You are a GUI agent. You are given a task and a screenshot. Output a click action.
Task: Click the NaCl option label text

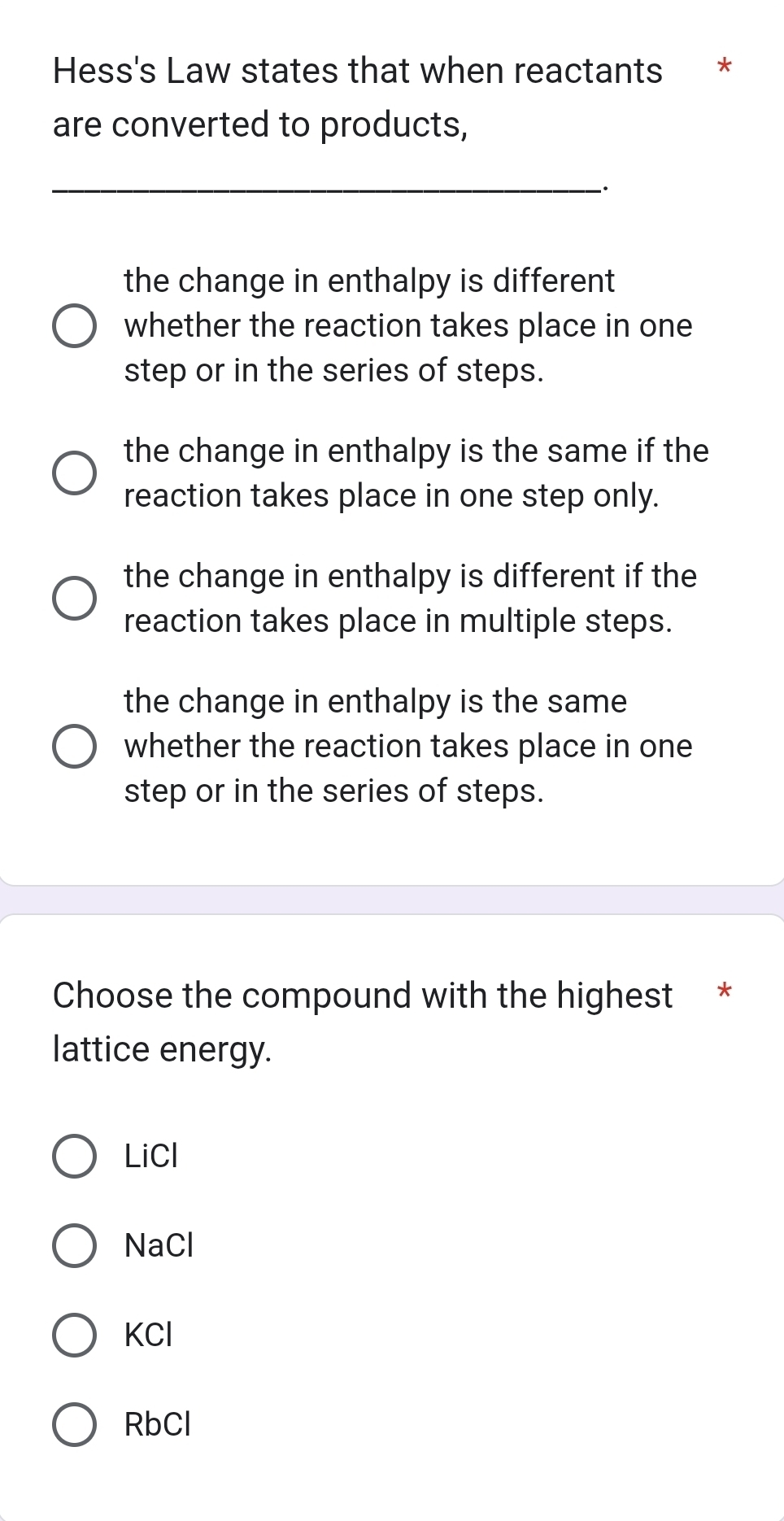point(159,1246)
